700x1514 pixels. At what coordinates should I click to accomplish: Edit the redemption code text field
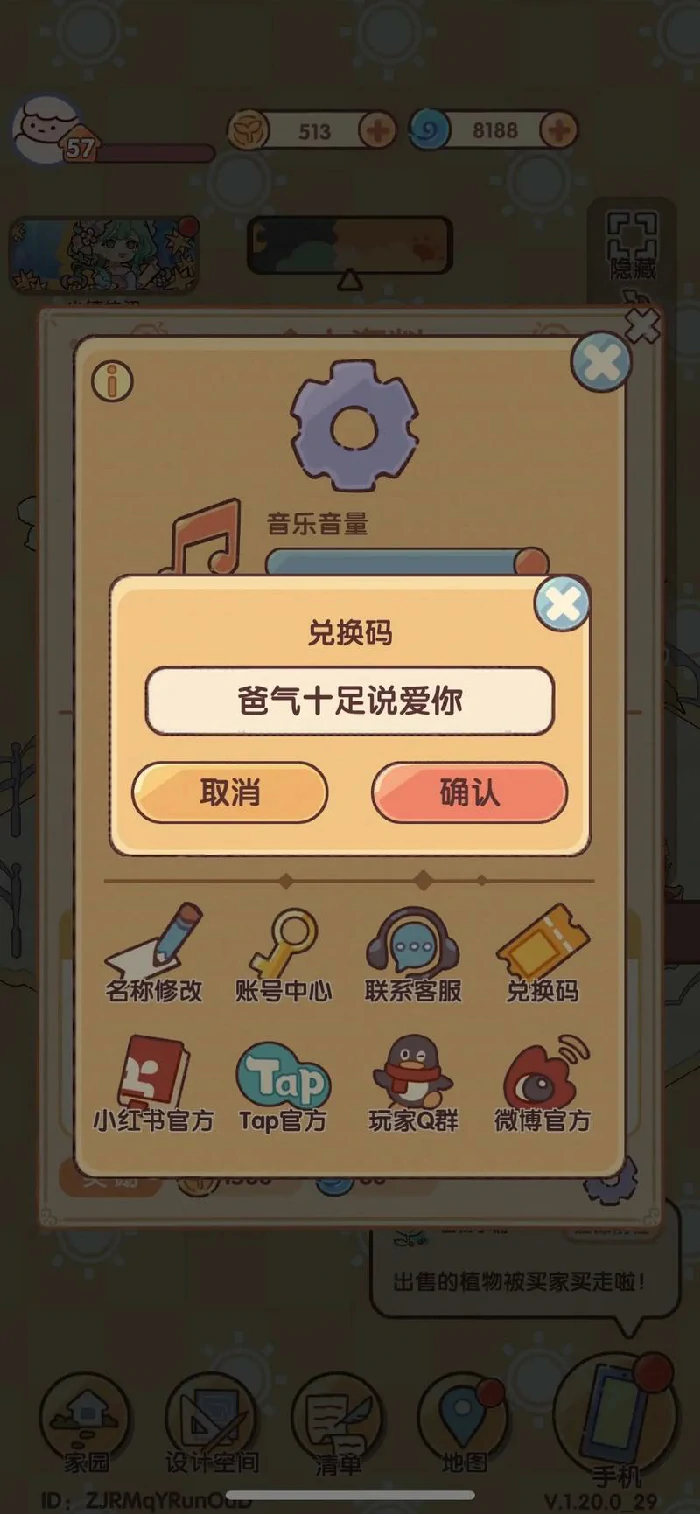click(350, 701)
